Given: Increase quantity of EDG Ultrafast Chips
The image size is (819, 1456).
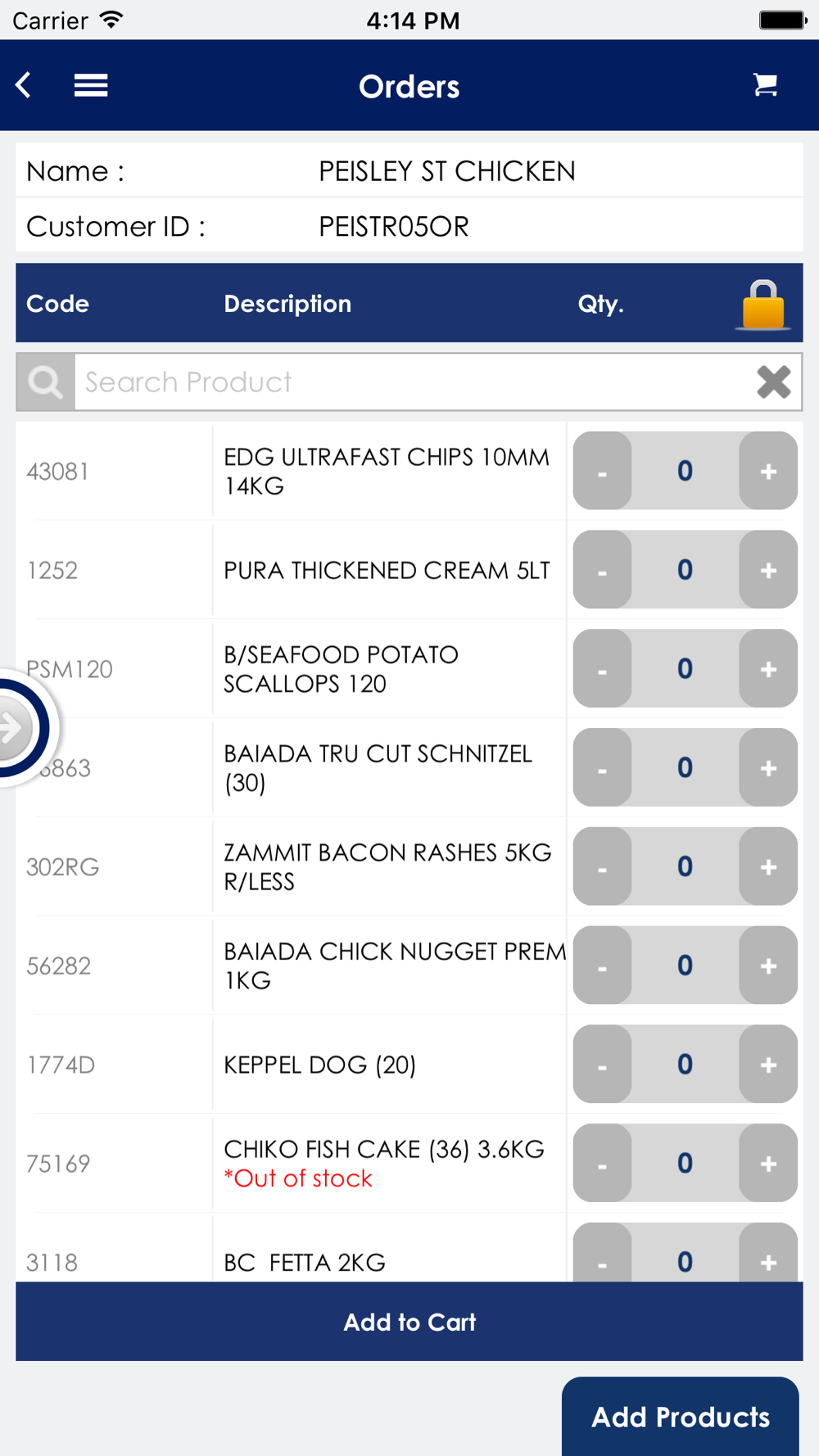Looking at the screenshot, I should point(767,472).
